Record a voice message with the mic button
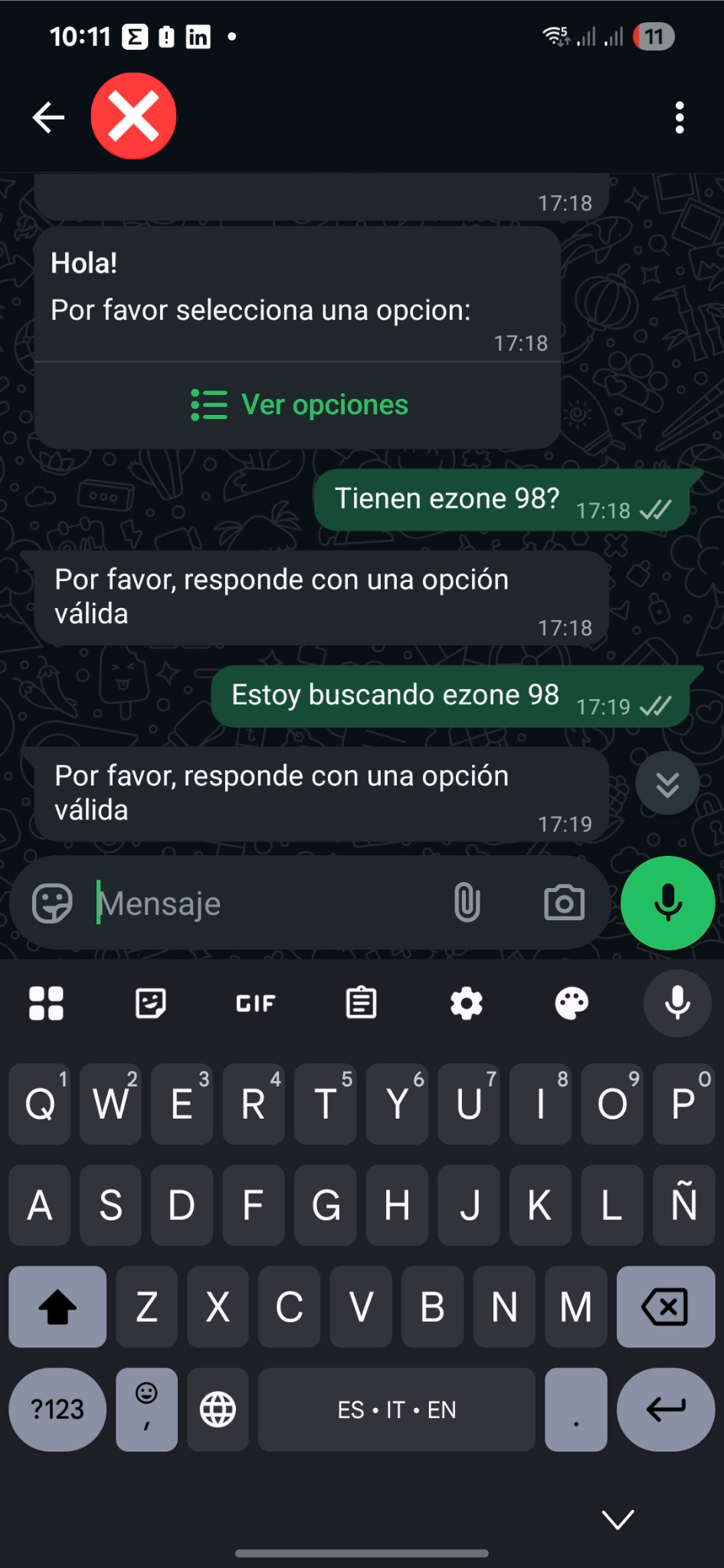This screenshot has width=724, height=1568. tap(667, 903)
